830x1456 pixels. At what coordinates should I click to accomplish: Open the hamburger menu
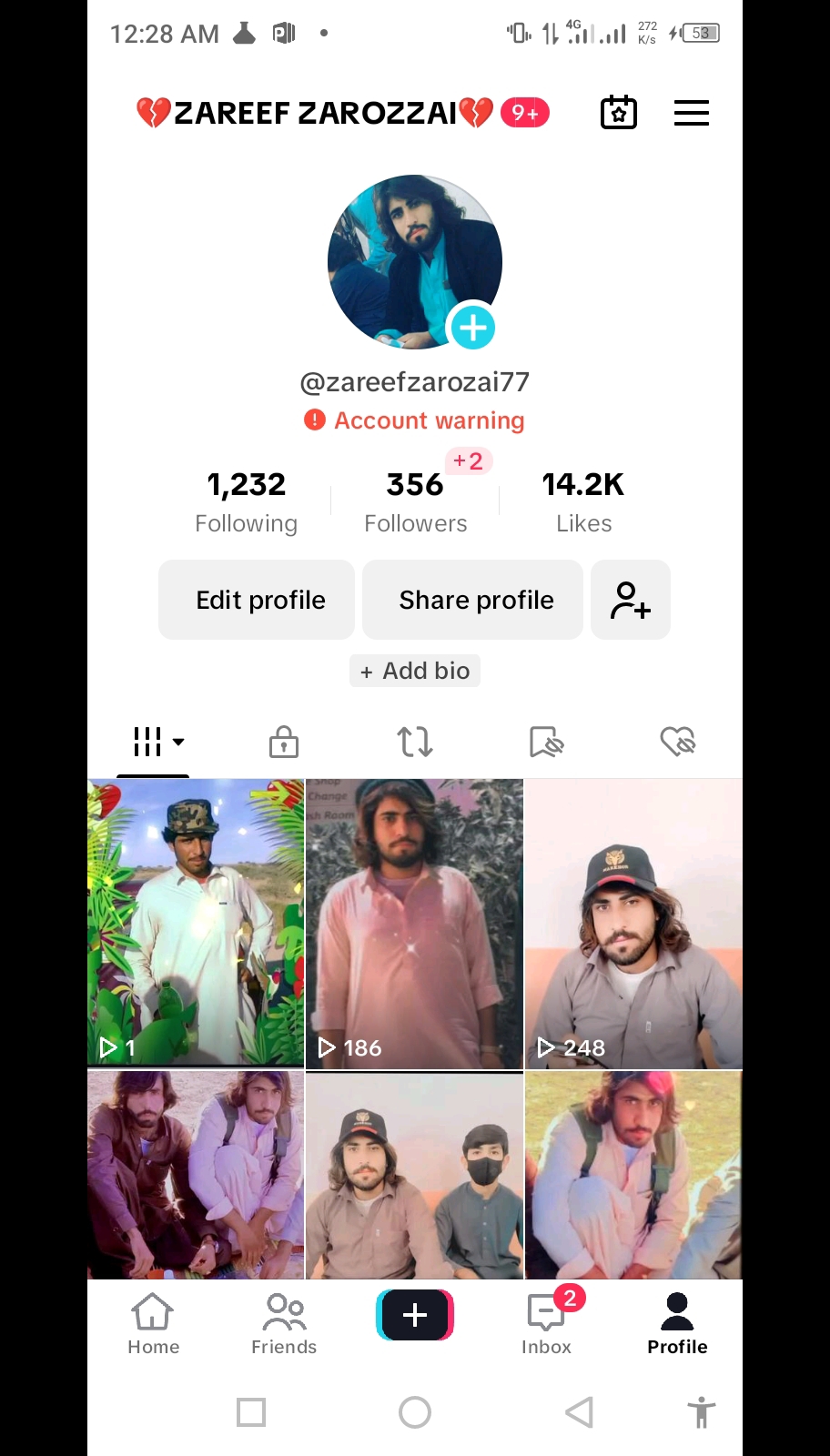pyautogui.click(x=691, y=113)
